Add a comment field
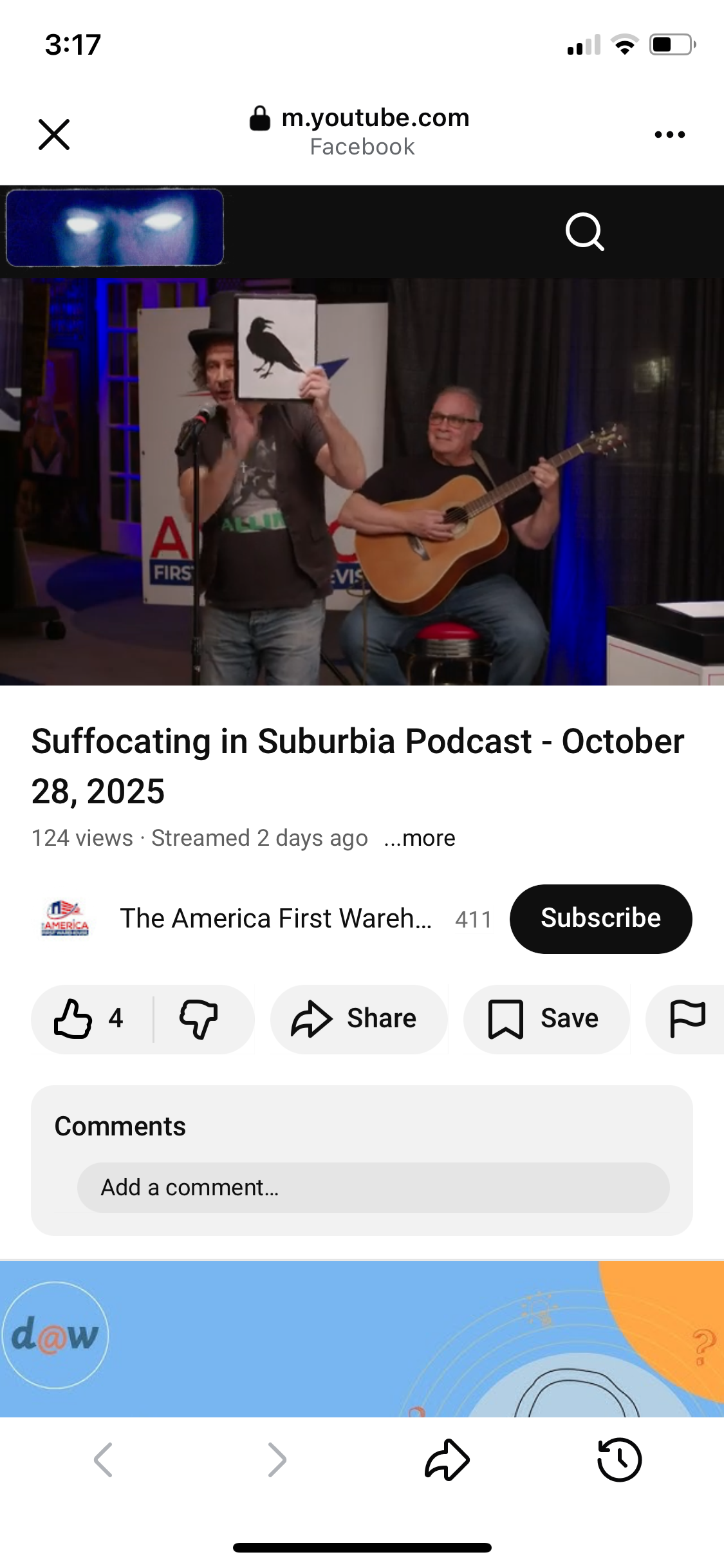This screenshot has width=724, height=1568. [373, 1188]
